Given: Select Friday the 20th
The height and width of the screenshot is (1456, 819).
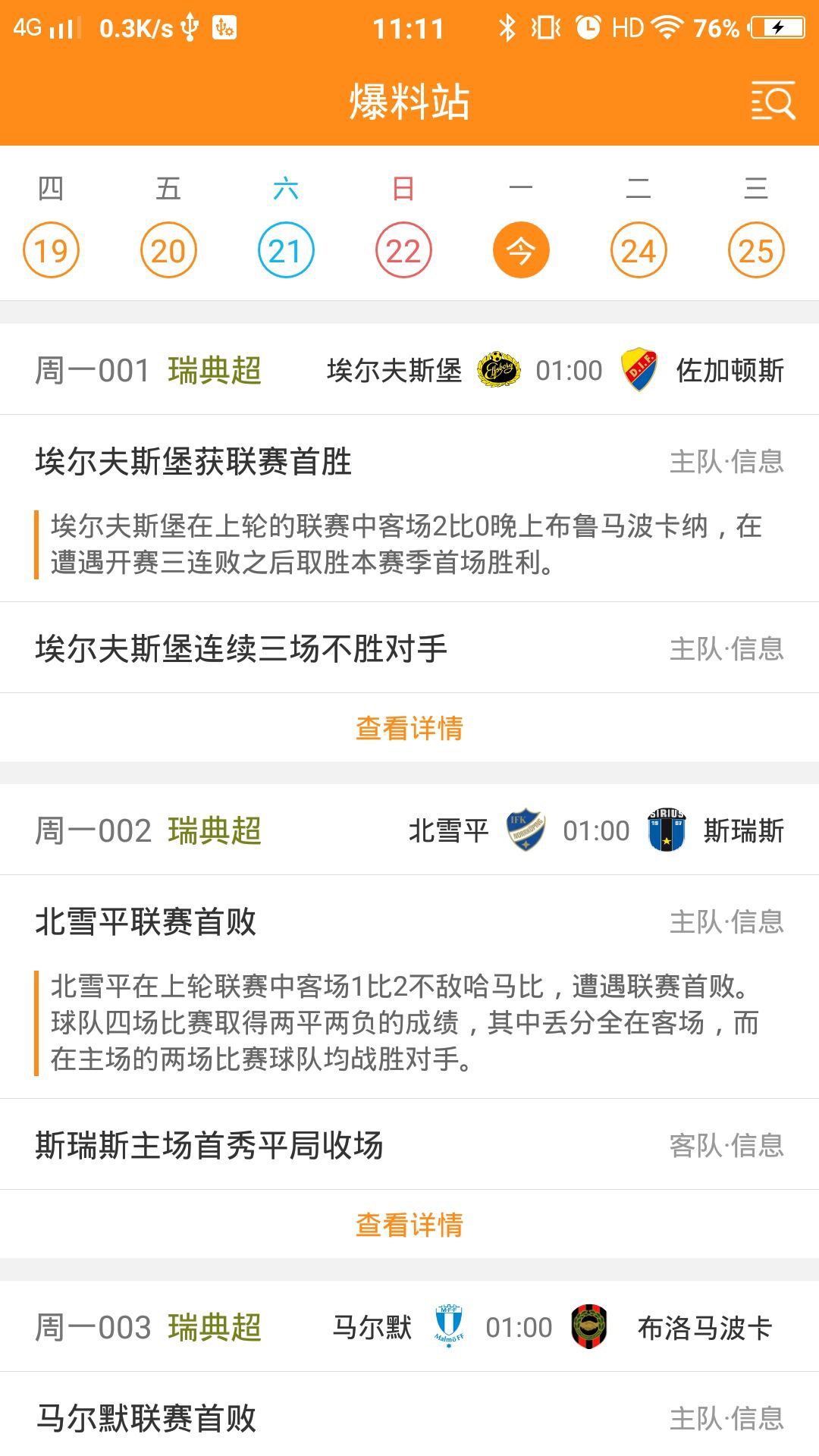Looking at the screenshot, I should click(x=168, y=249).
